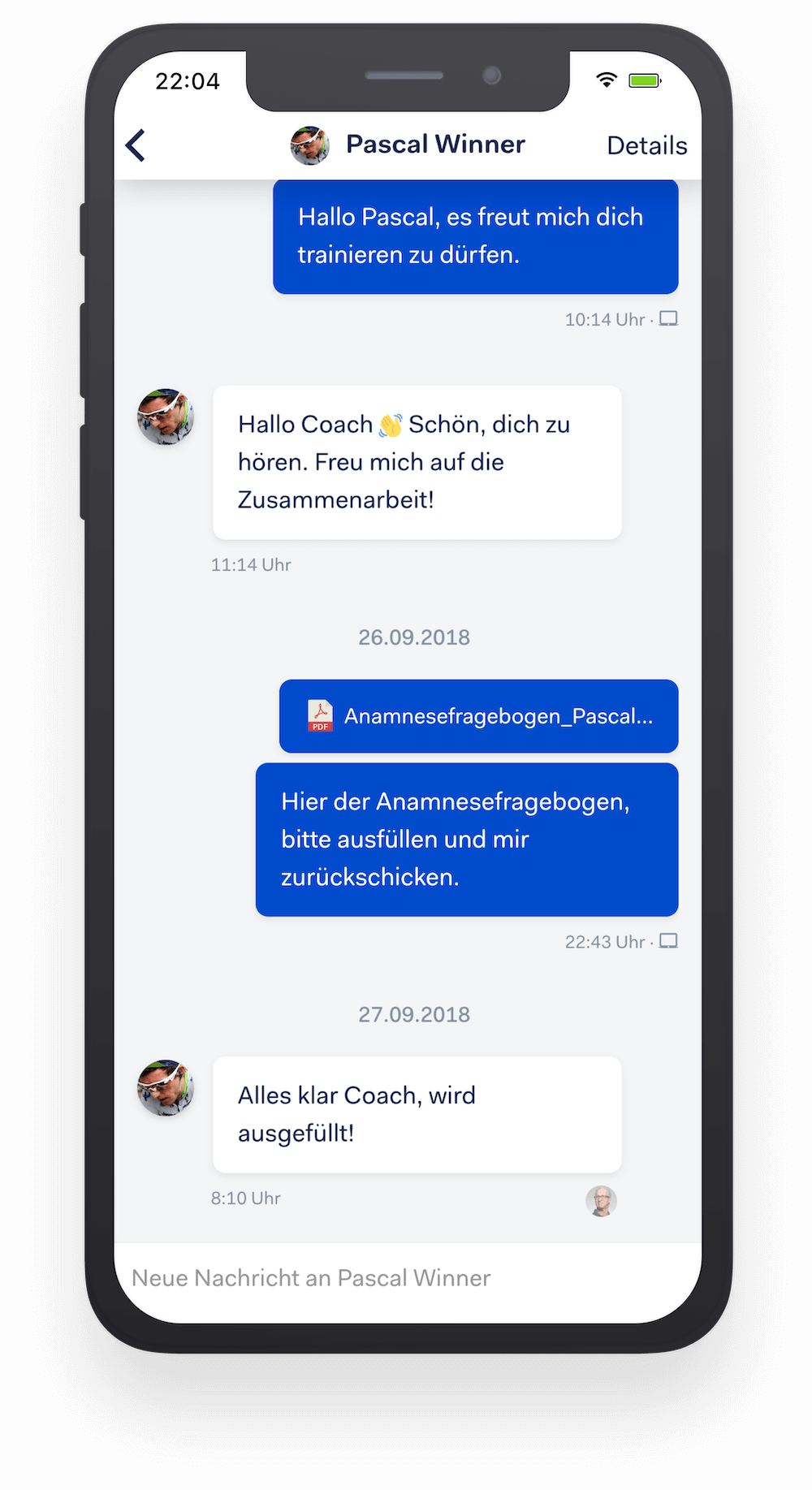Open the Anamnesefragebogen PDF attachment
The image size is (812, 1490).
click(479, 716)
